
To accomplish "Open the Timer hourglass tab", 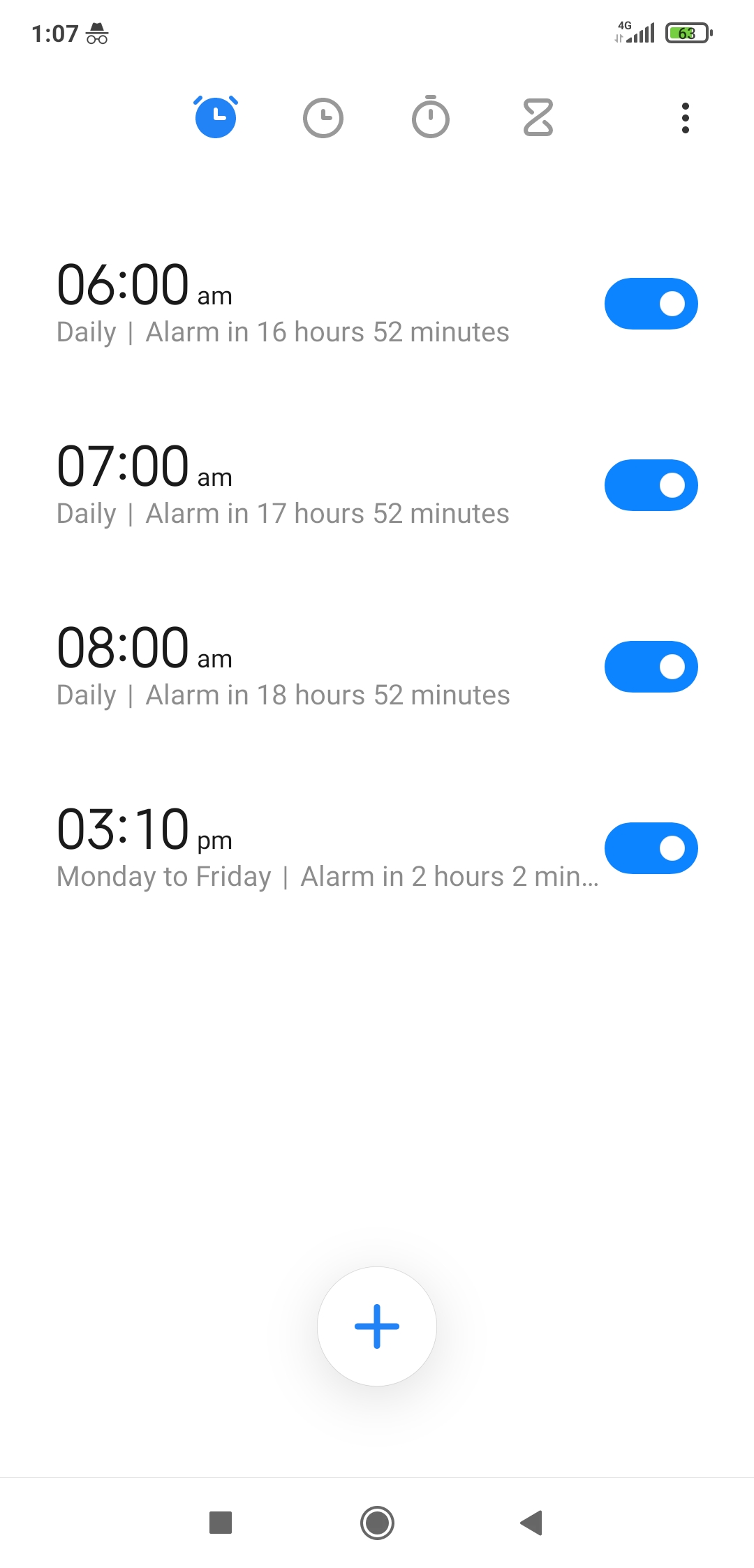I will [x=538, y=117].
